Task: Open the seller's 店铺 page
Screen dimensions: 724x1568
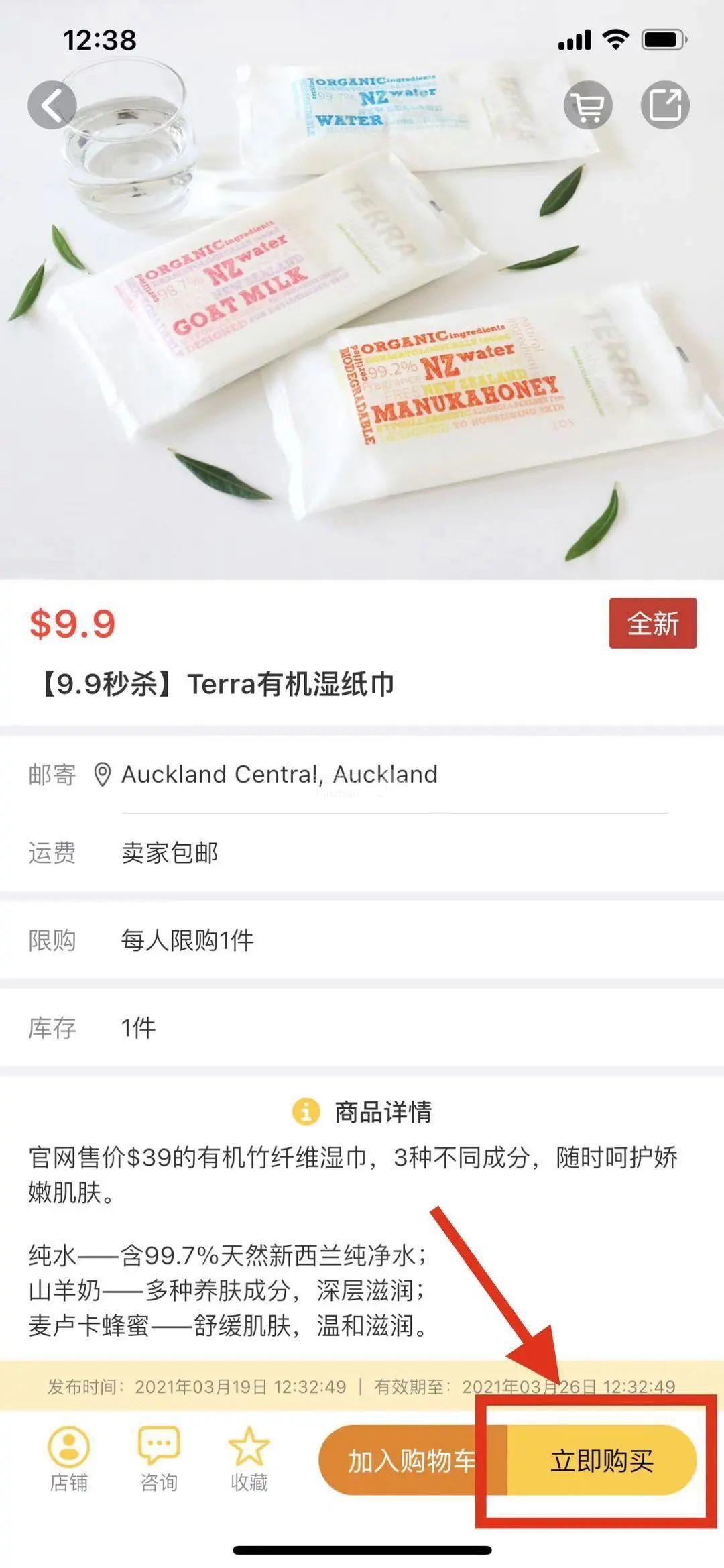Action: tap(69, 1459)
